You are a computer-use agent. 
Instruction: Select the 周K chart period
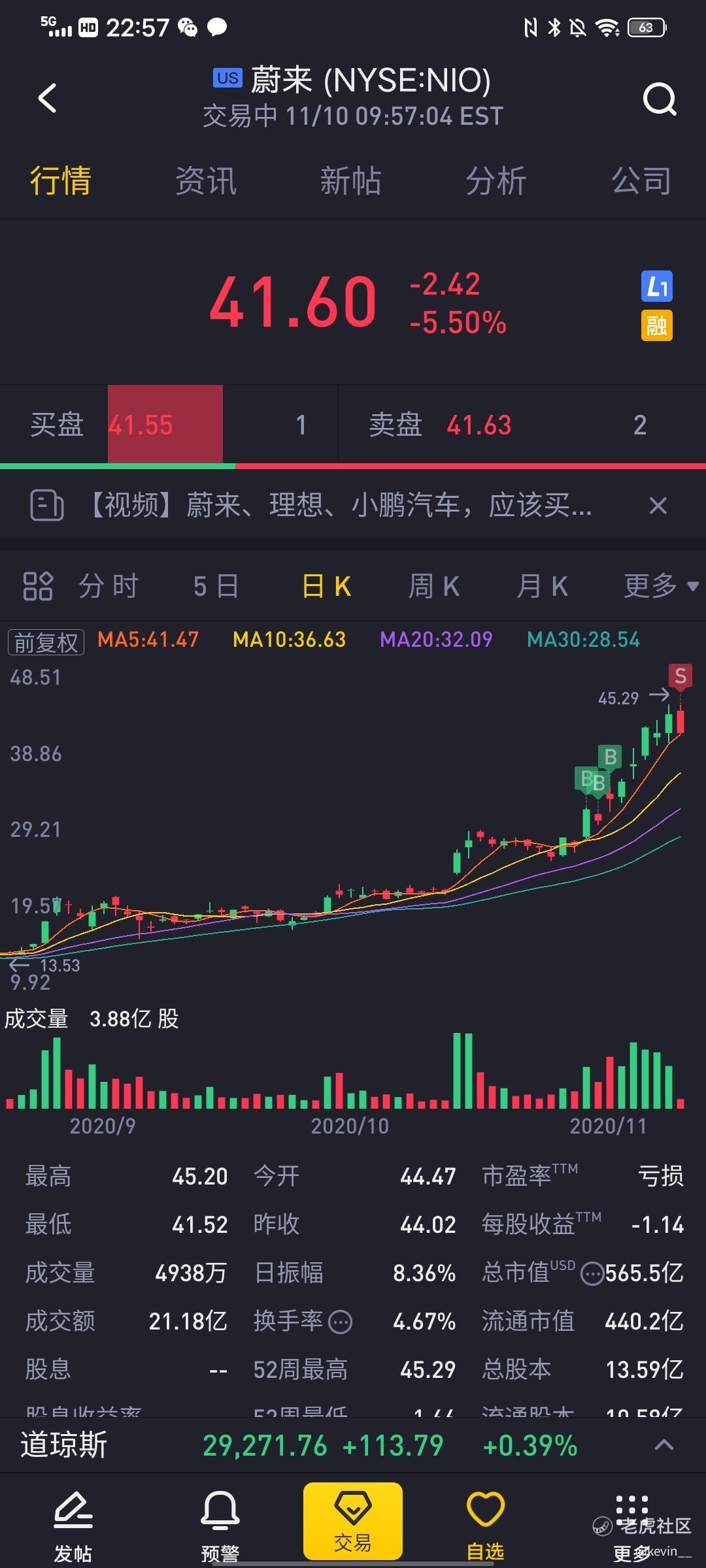coord(434,586)
